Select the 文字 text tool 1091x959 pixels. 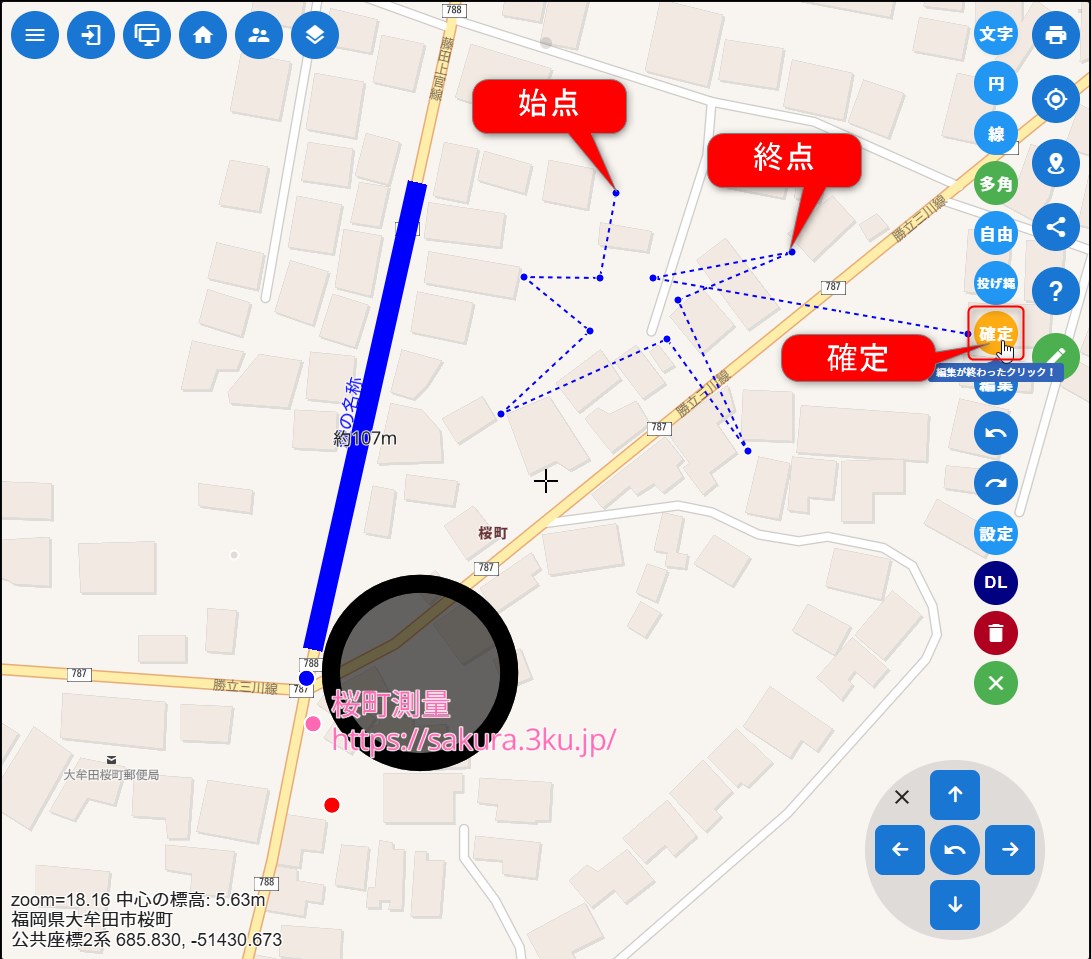[x=996, y=34]
